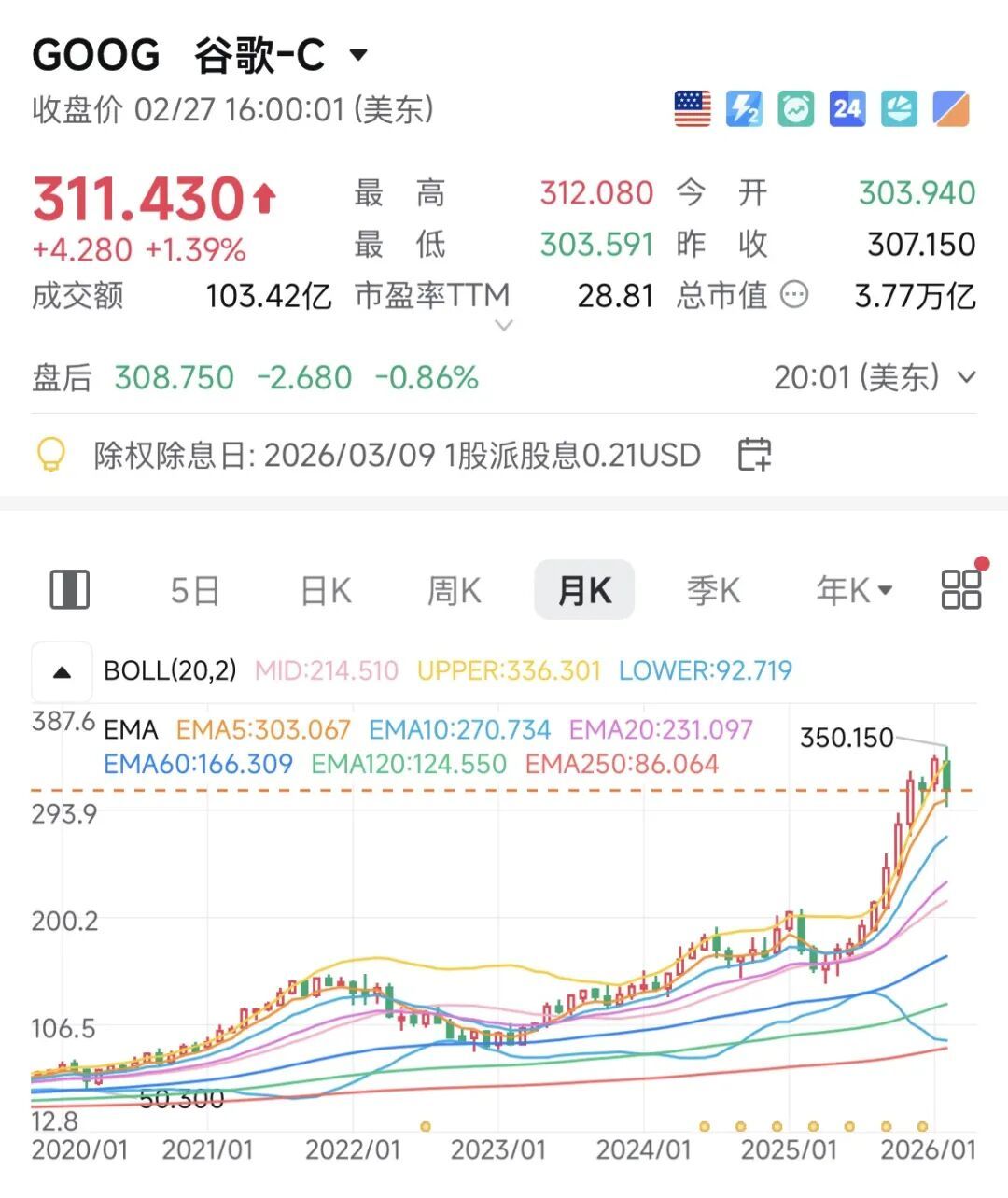Toggle the split chart layout icon
Screen dimensions: 1008x1198
[x=69, y=590]
